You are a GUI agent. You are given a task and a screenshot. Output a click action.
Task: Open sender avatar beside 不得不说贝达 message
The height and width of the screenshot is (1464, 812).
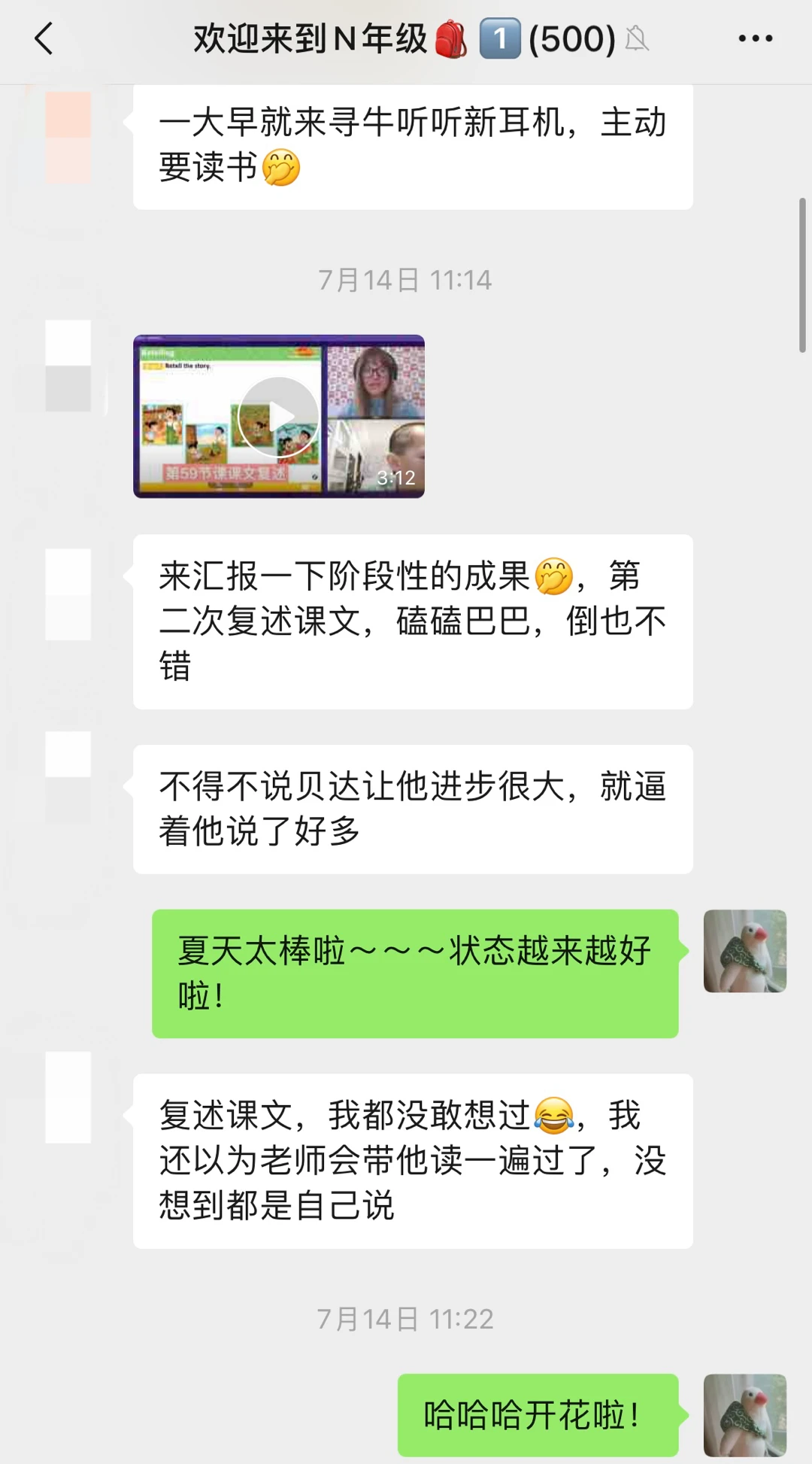point(68,776)
